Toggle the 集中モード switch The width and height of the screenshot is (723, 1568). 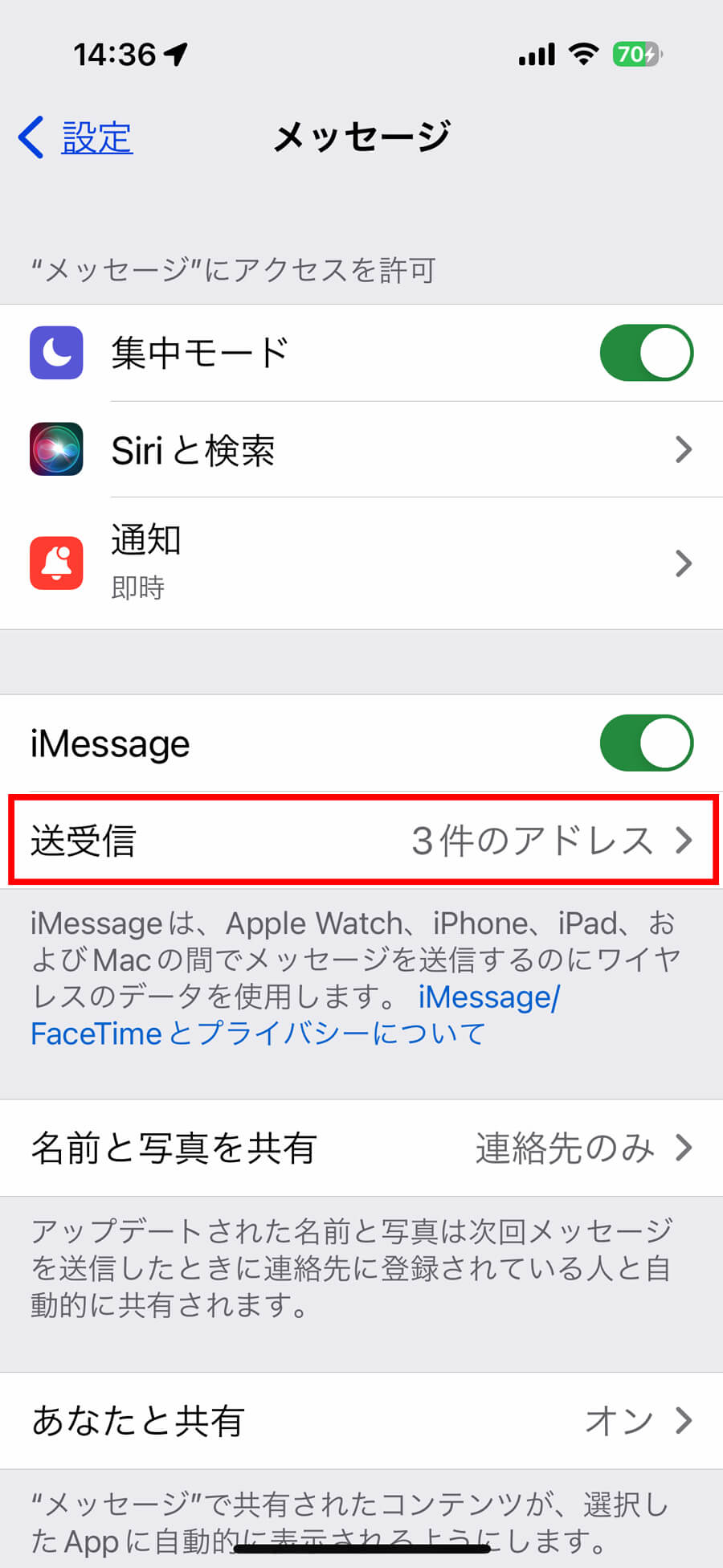click(646, 353)
